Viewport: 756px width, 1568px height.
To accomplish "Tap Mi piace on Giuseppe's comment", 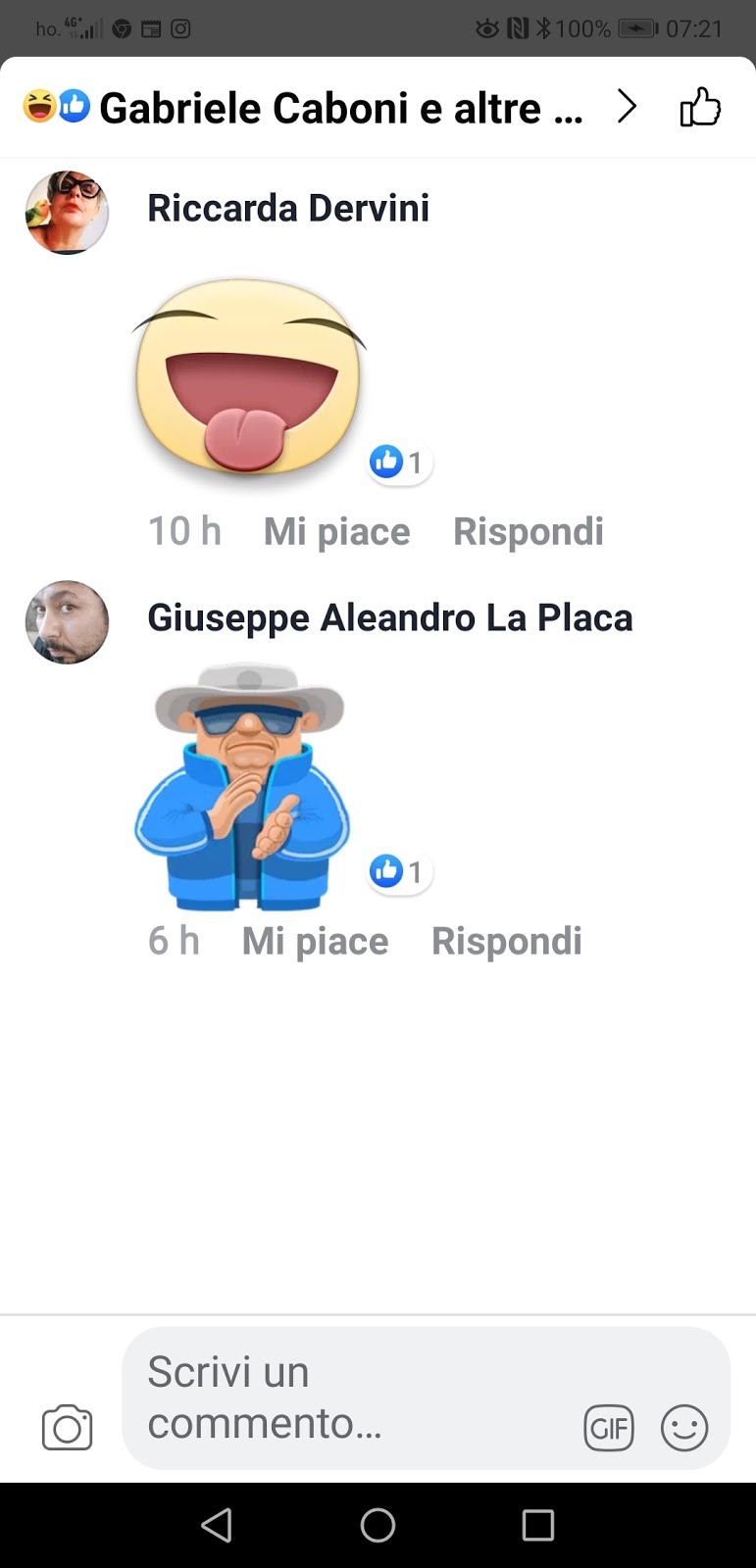I will click(315, 941).
